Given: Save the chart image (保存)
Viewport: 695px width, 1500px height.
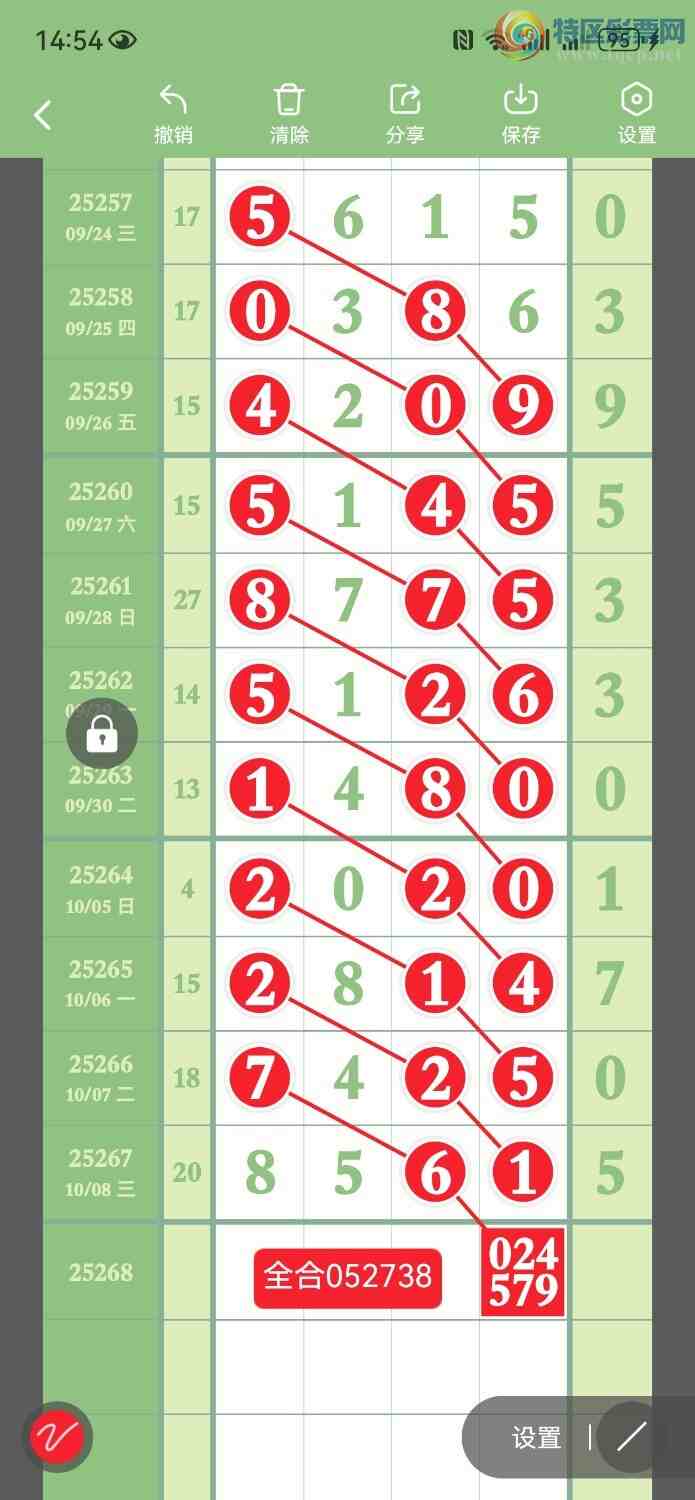Looking at the screenshot, I should [521, 115].
